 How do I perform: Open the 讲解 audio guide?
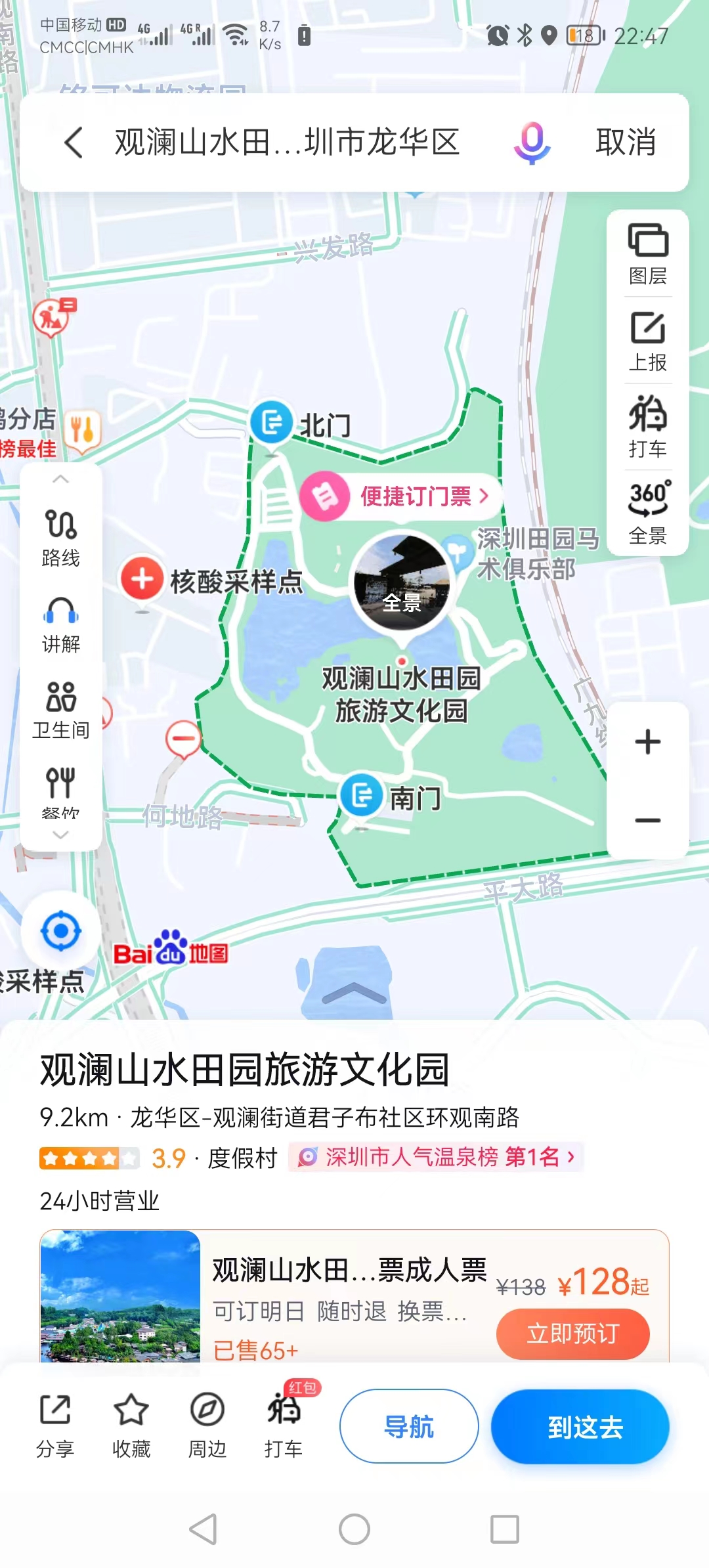click(60, 624)
